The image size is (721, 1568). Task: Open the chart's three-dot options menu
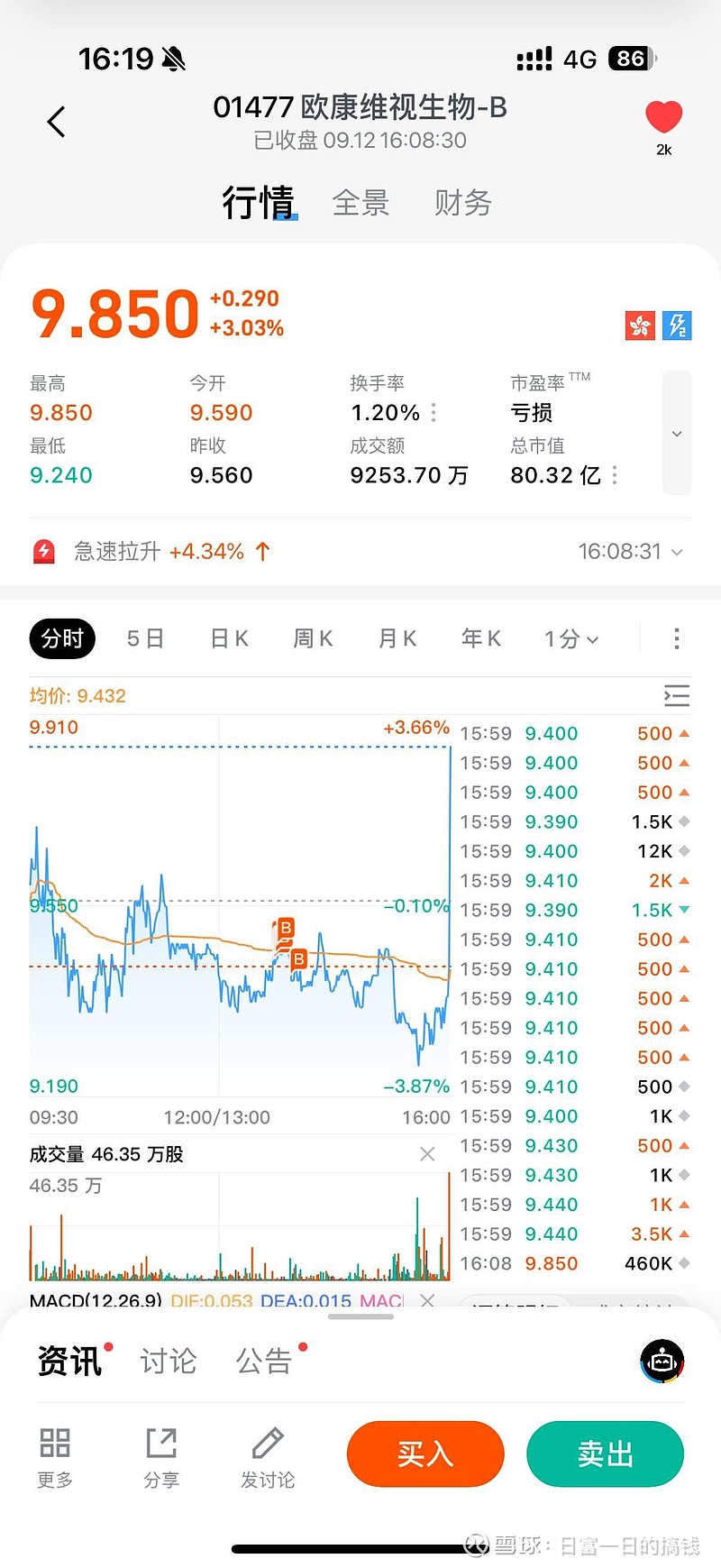[x=677, y=639]
